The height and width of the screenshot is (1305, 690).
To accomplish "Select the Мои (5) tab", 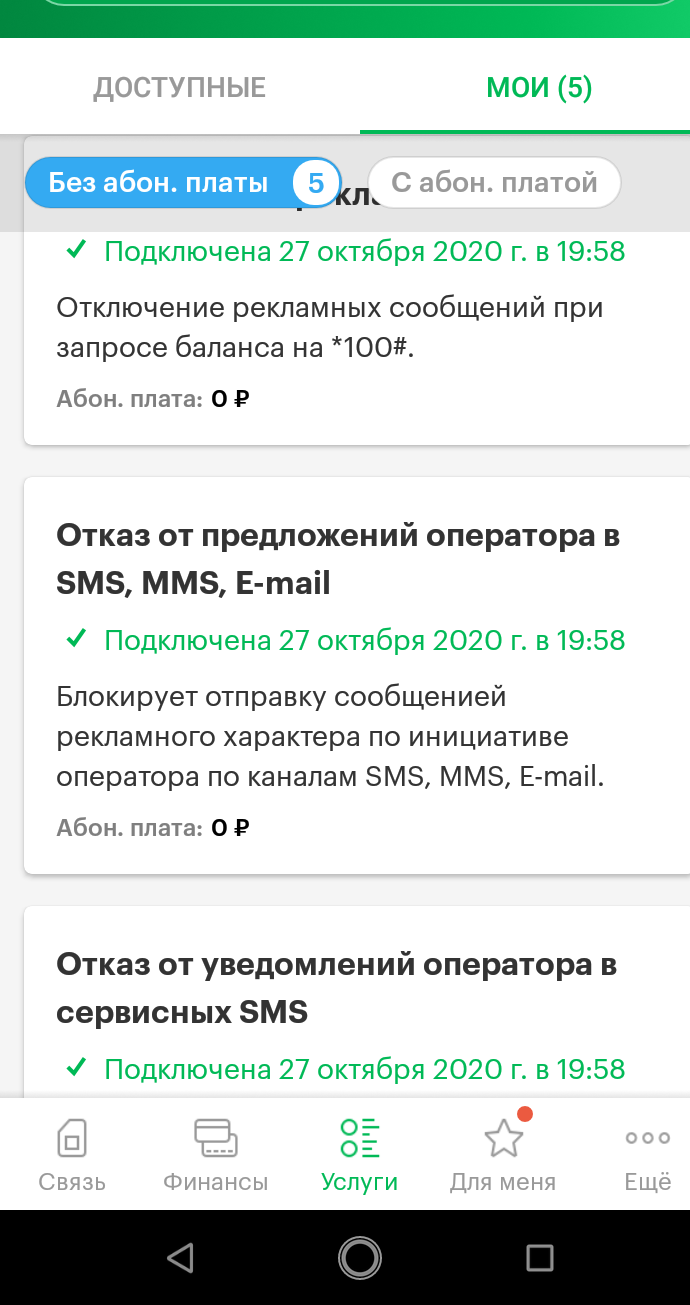I will coord(539,88).
